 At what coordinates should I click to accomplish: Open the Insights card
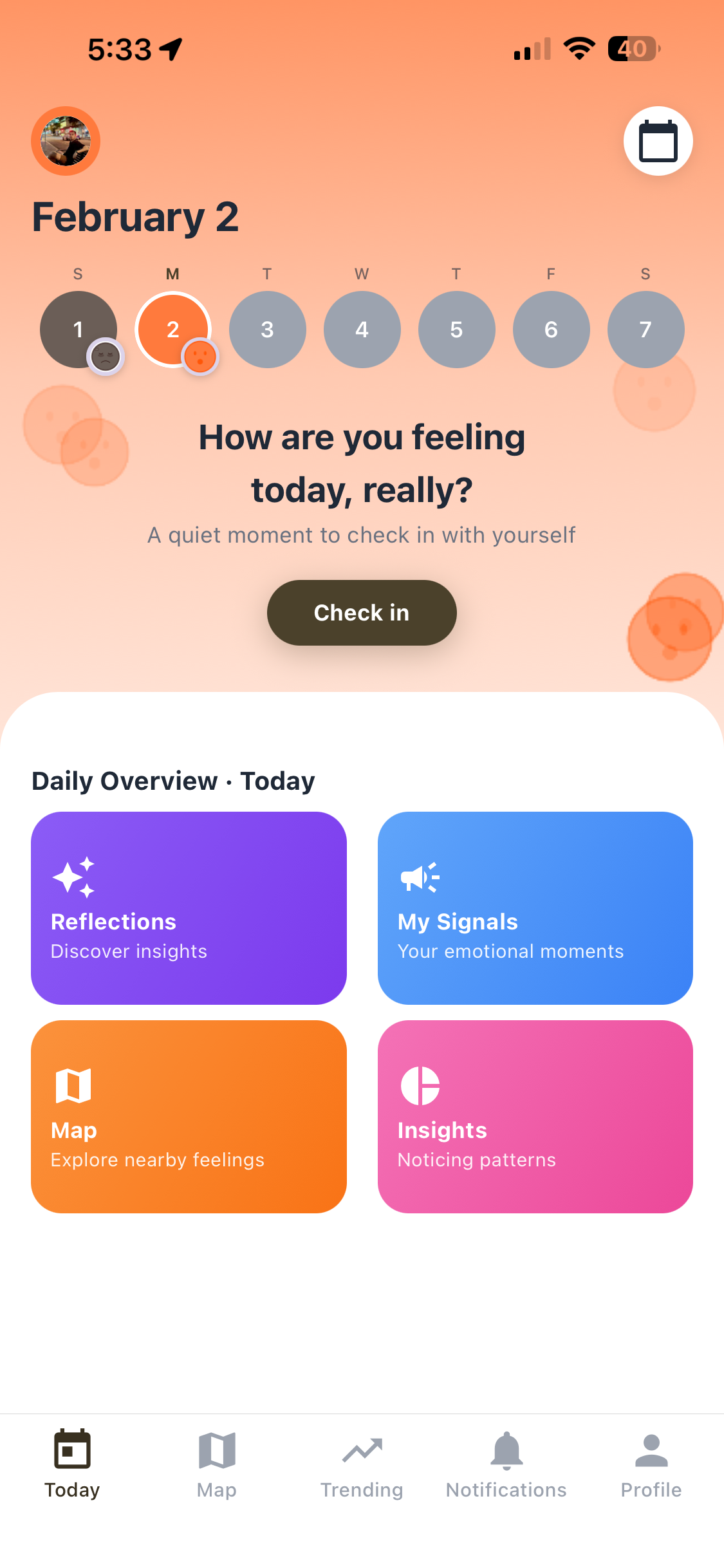(x=535, y=1116)
